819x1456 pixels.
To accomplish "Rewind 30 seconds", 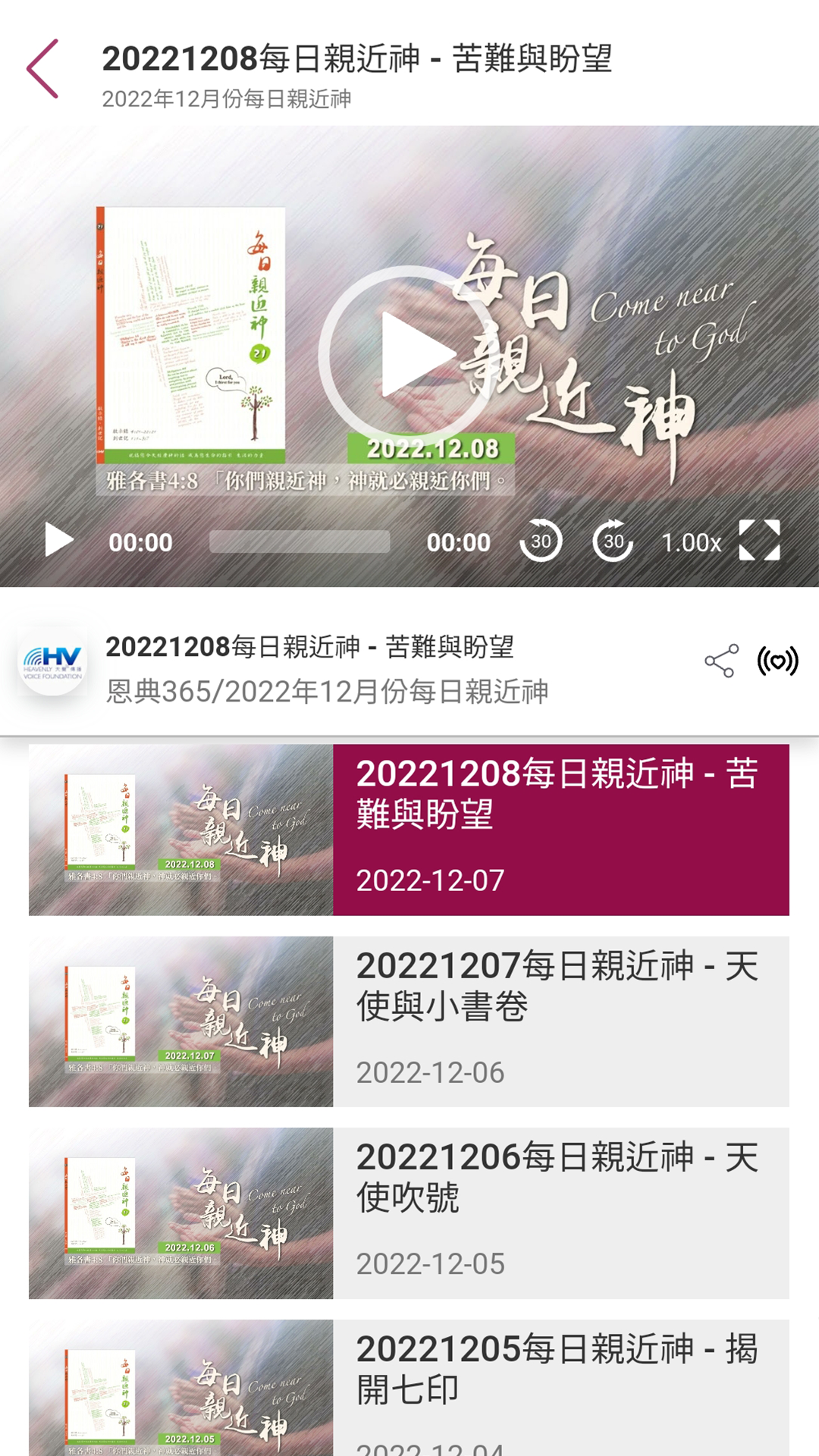I will coord(541,541).
